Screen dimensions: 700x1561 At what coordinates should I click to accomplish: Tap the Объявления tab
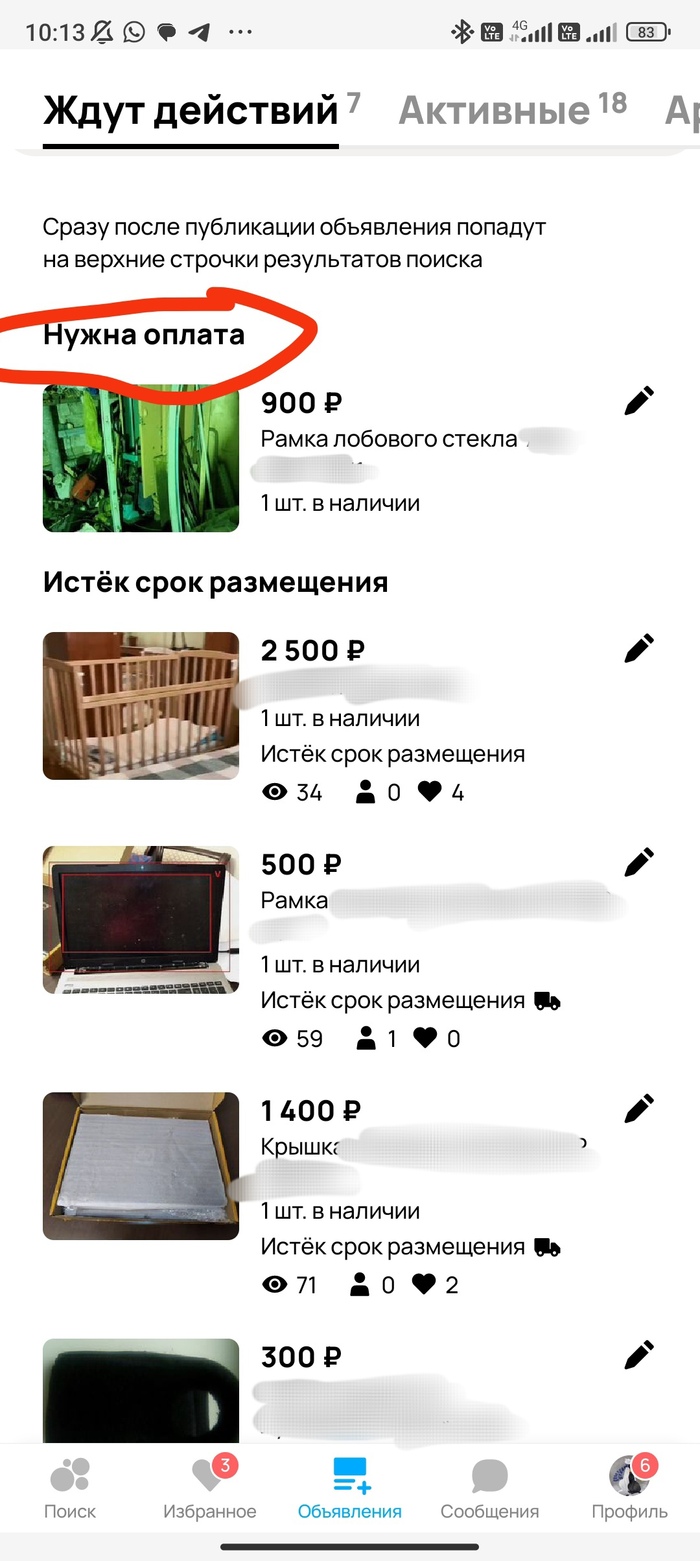[350, 1488]
